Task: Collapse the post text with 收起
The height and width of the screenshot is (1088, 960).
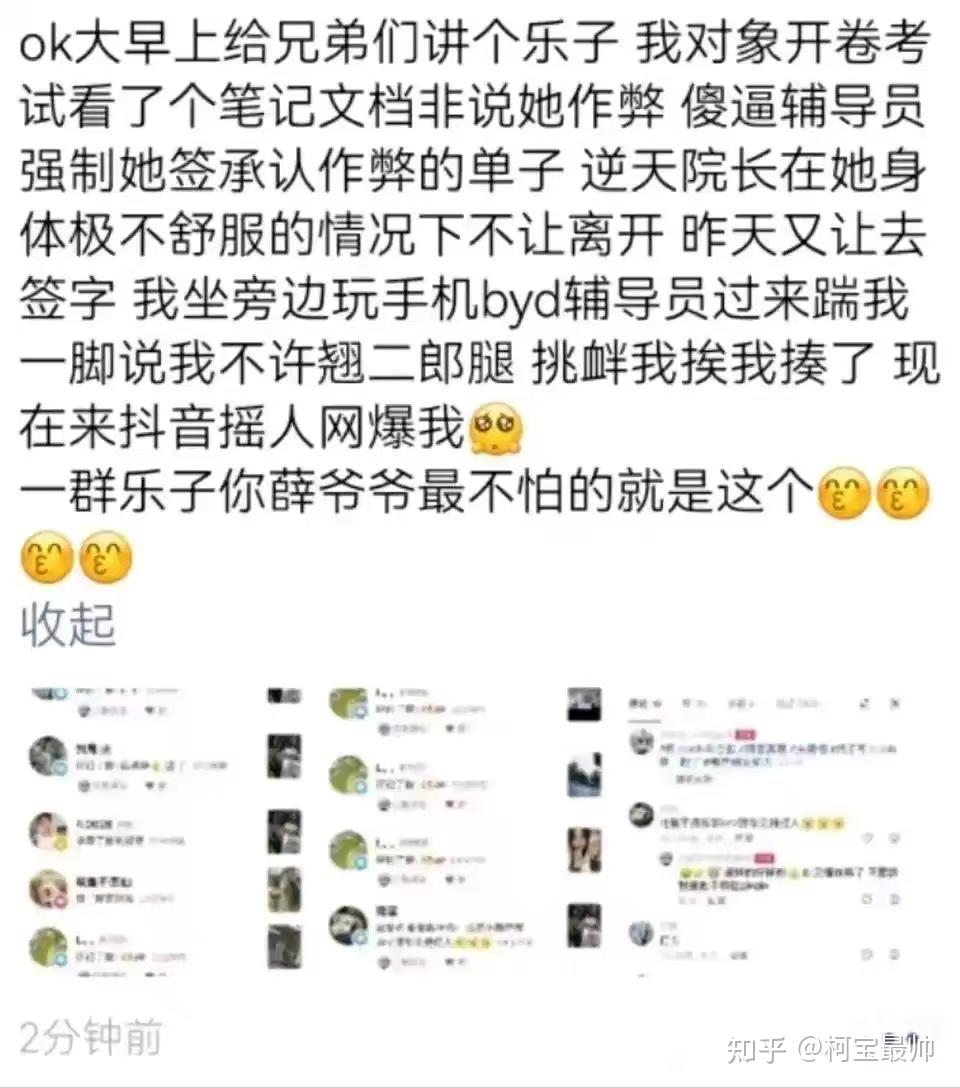Action: pyautogui.click(x=68, y=624)
